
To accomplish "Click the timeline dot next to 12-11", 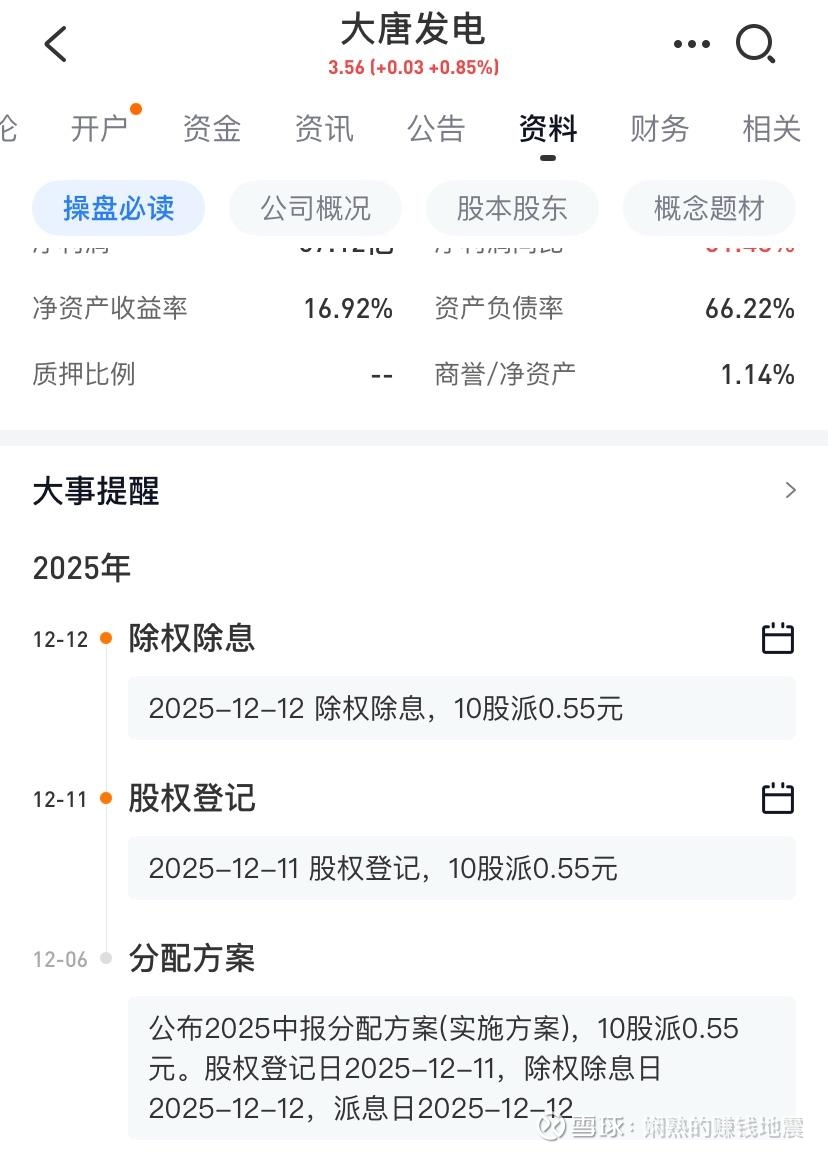I will click(x=107, y=799).
